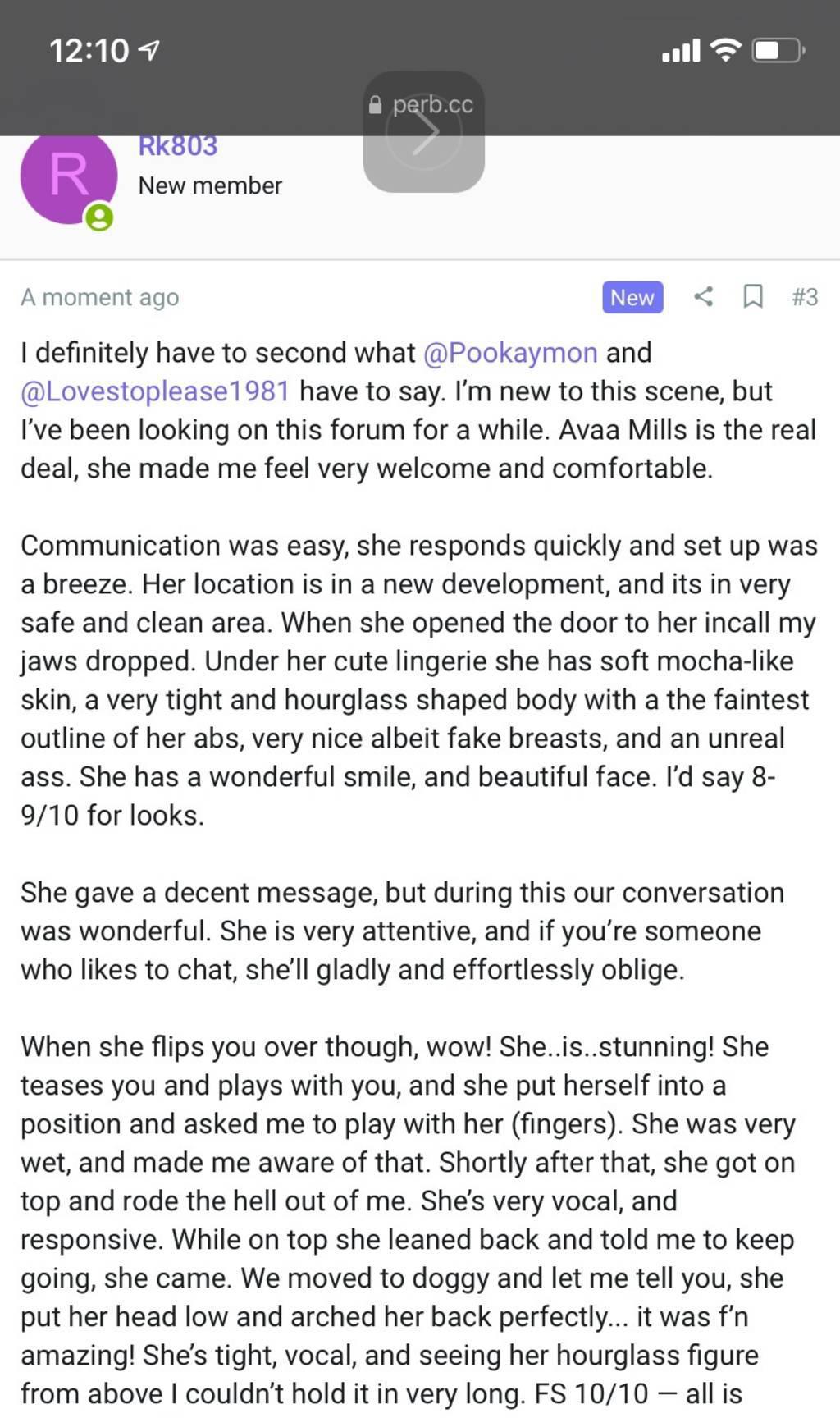Open the #3 post permalink

805,296
